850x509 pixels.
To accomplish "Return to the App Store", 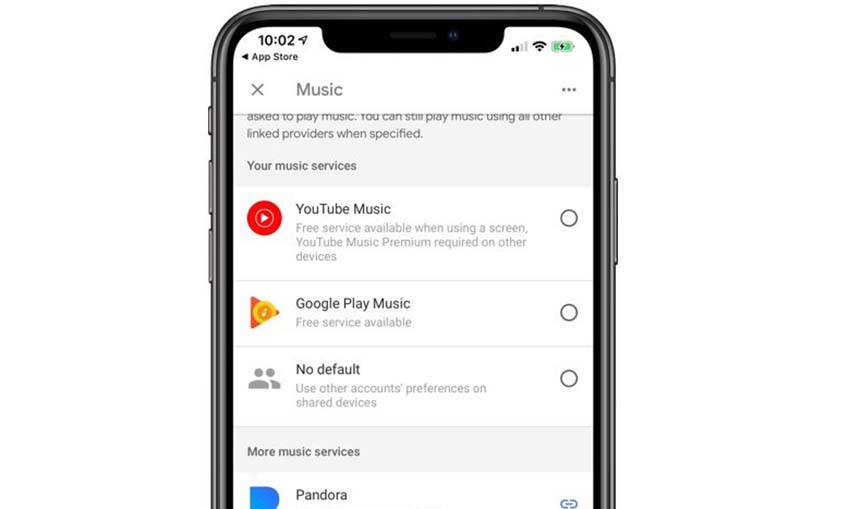I will 273,58.
